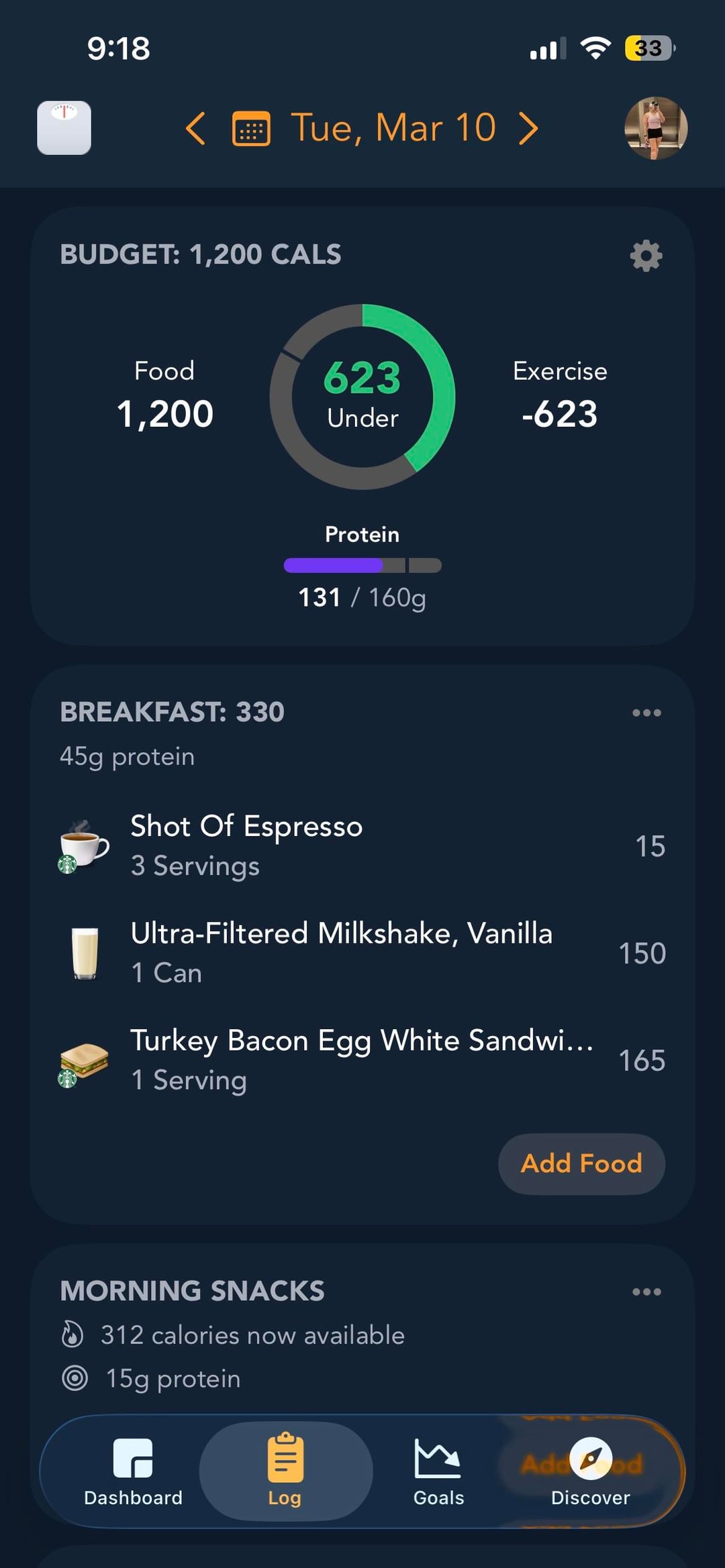Open the Discover tab

(591, 1471)
